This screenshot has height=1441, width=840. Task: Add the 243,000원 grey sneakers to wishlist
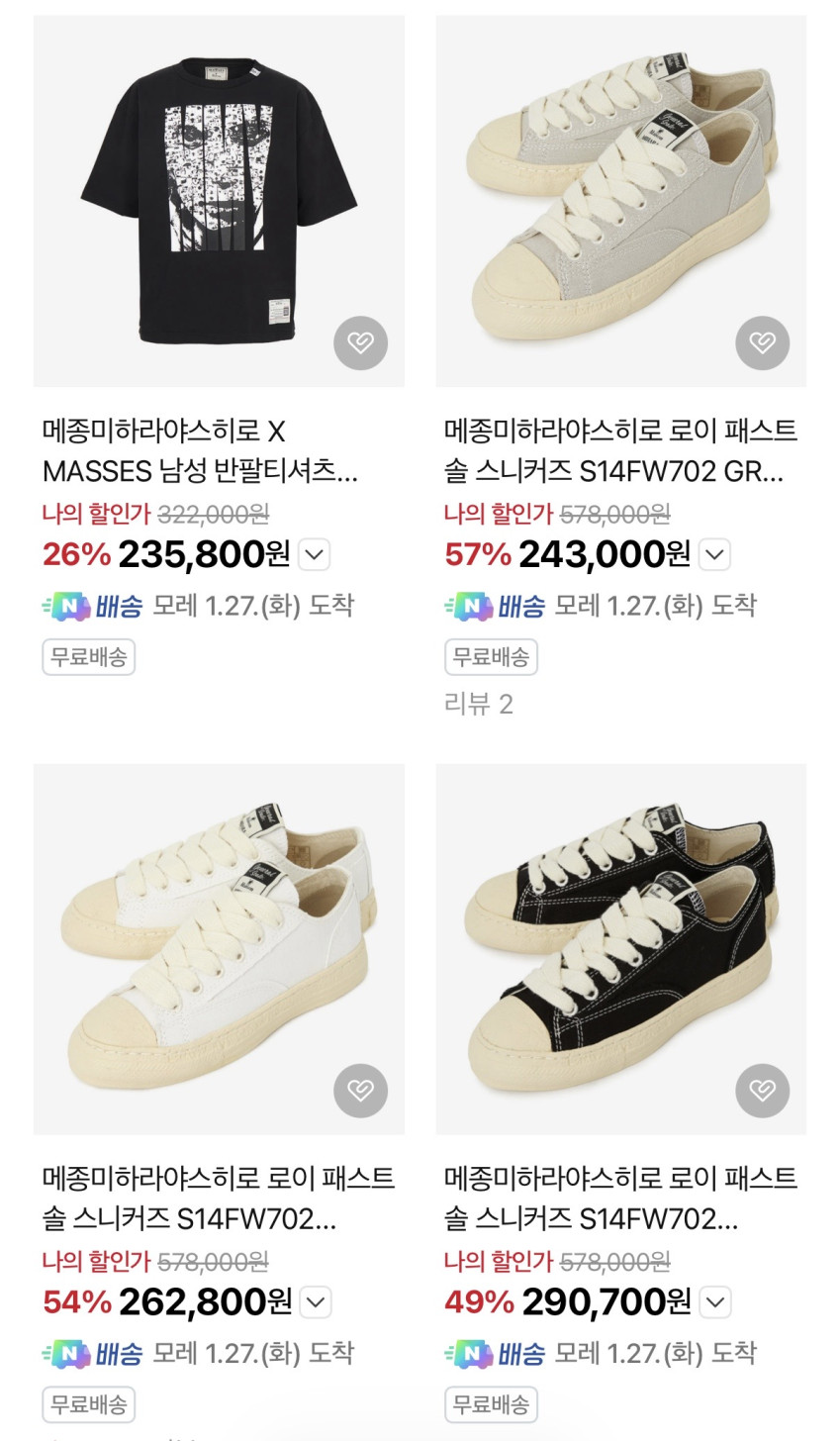tap(762, 343)
